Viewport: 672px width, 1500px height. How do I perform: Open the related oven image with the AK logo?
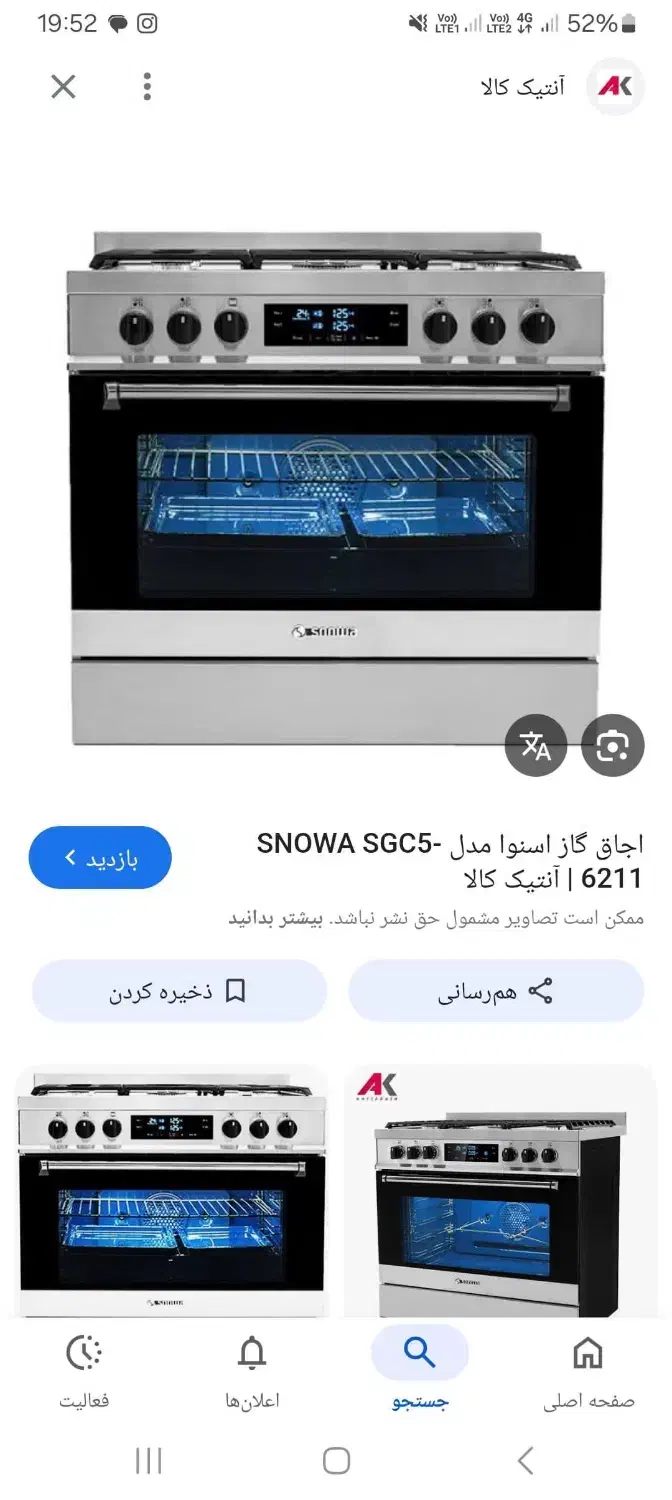pos(500,1195)
